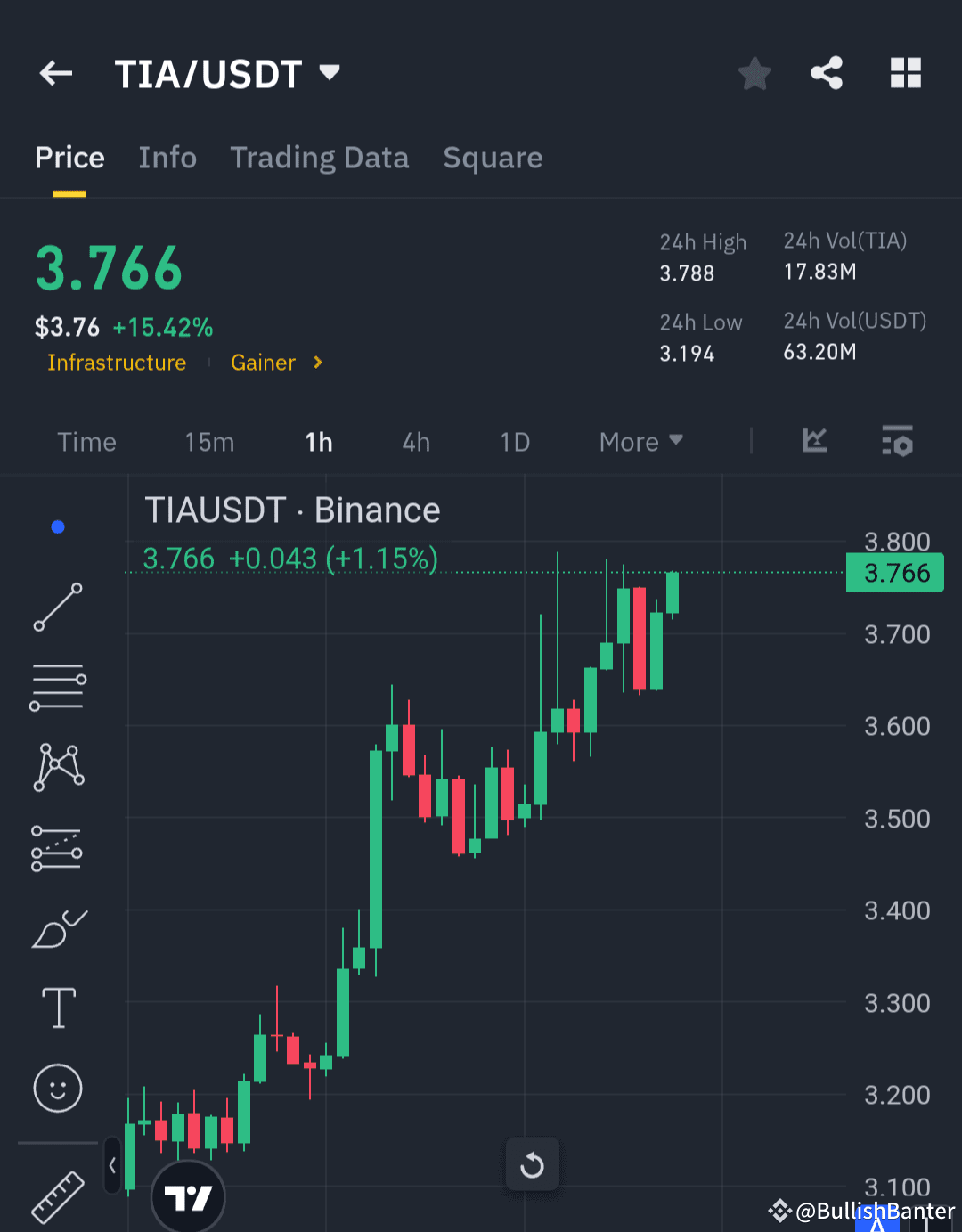Open the projection forecast drawing tool
Image resolution: width=962 pixels, height=1232 pixels.
pos(58,847)
